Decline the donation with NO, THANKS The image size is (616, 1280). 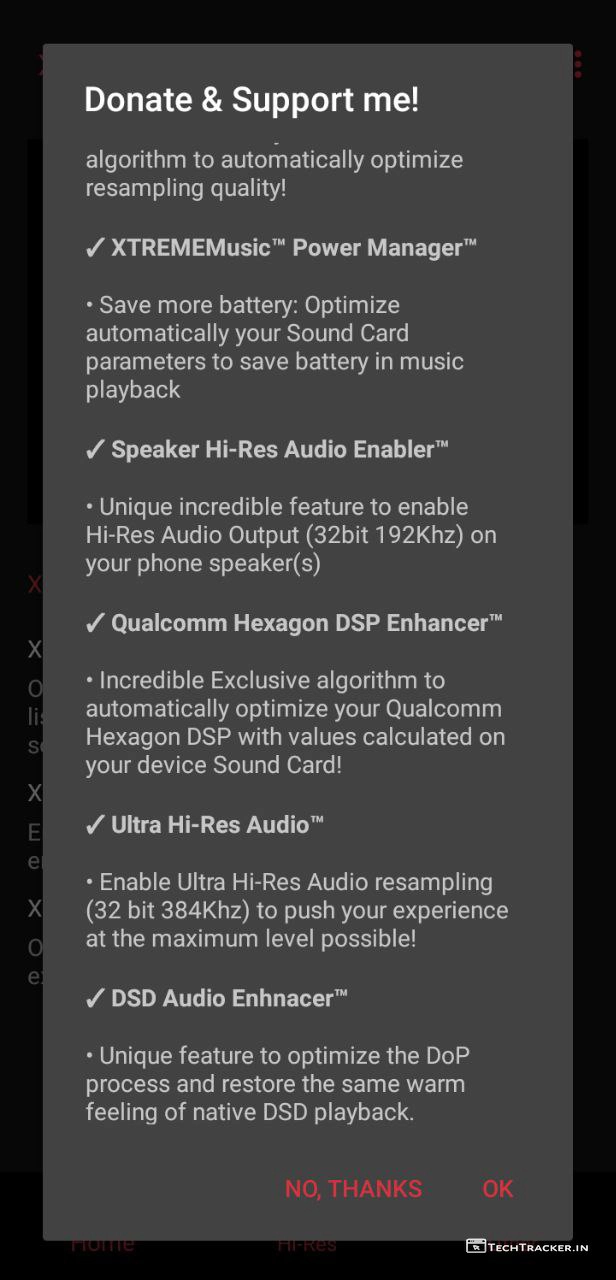pyautogui.click(x=353, y=1188)
